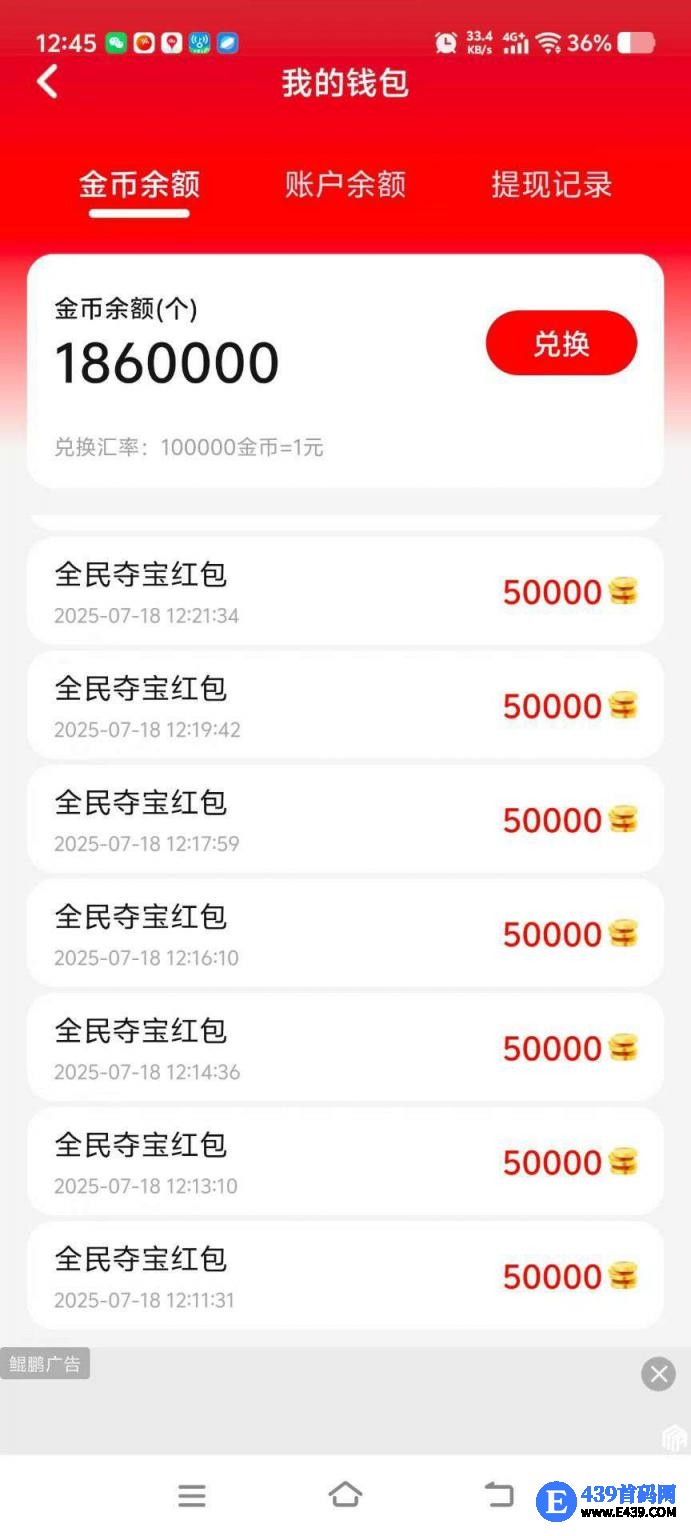Open the system recent apps menu

192,1495
